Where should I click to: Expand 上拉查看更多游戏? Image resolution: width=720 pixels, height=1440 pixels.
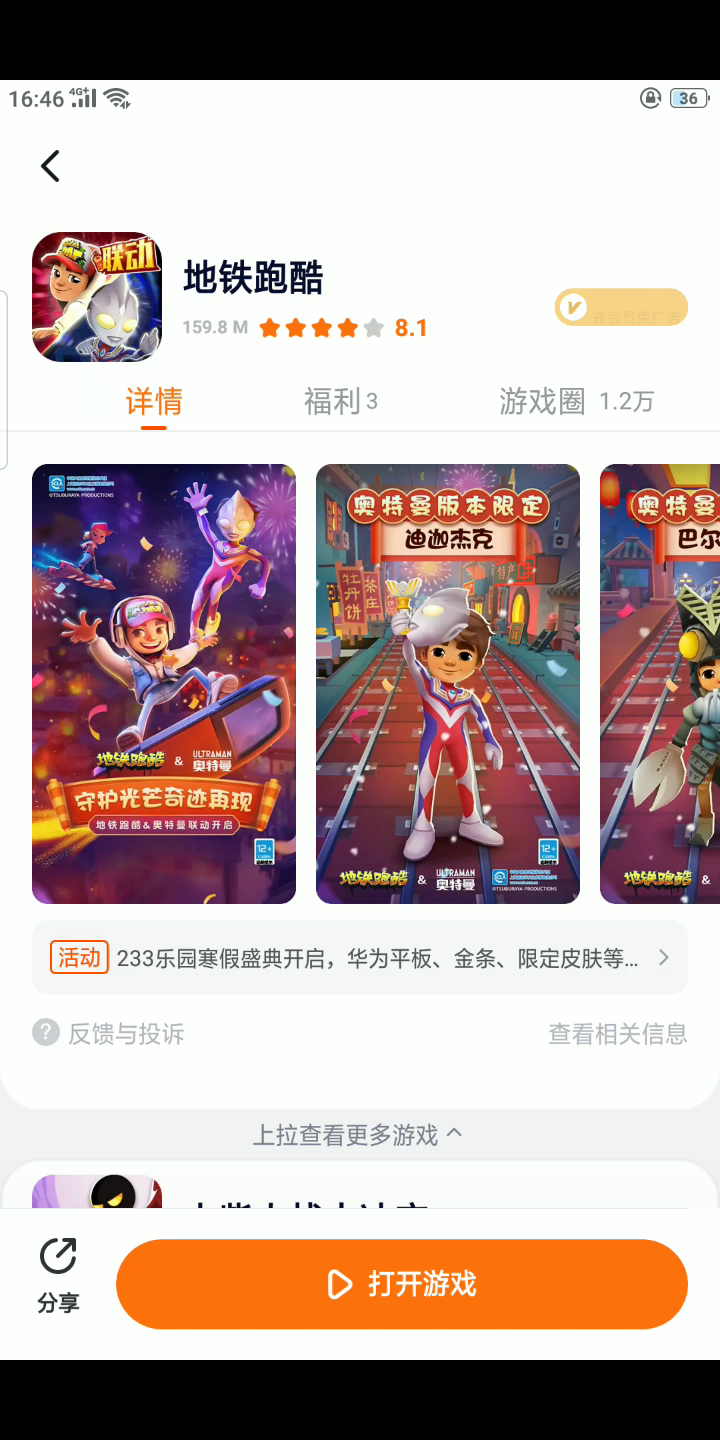(357, 1135)
